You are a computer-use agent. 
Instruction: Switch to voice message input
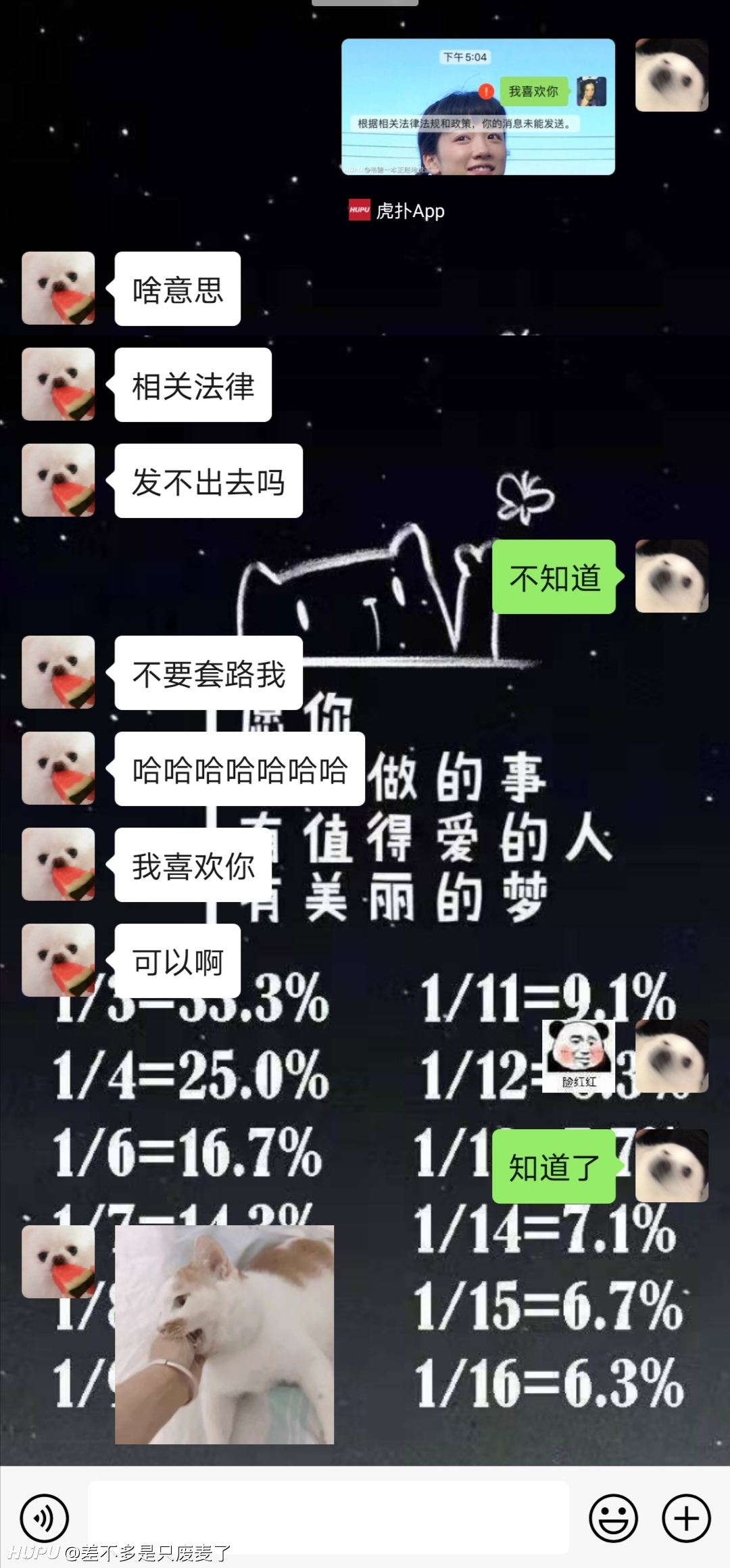click(x=45, y=1518)
